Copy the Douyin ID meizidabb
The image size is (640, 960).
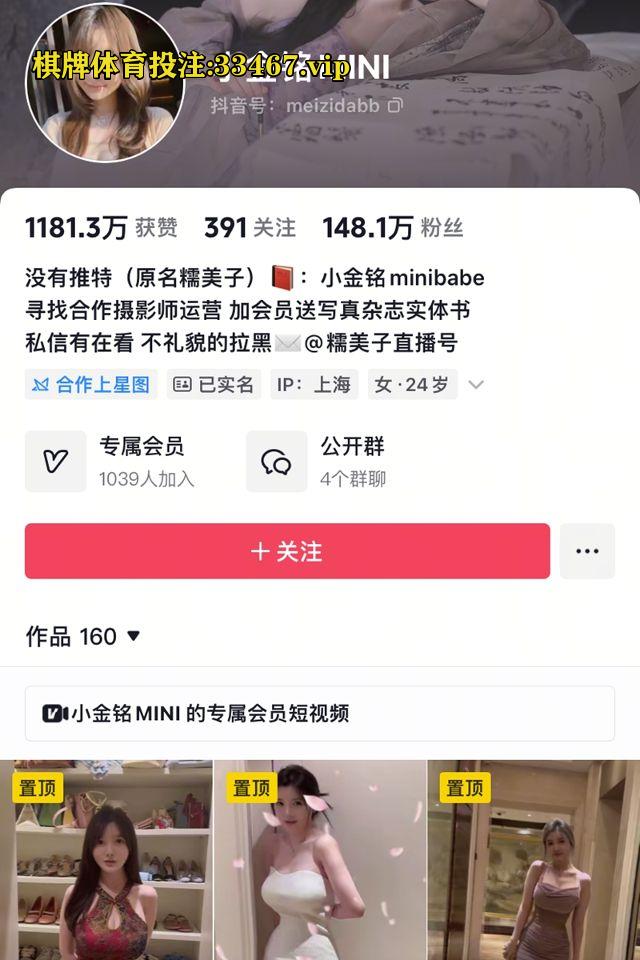(x=395, y=105)
